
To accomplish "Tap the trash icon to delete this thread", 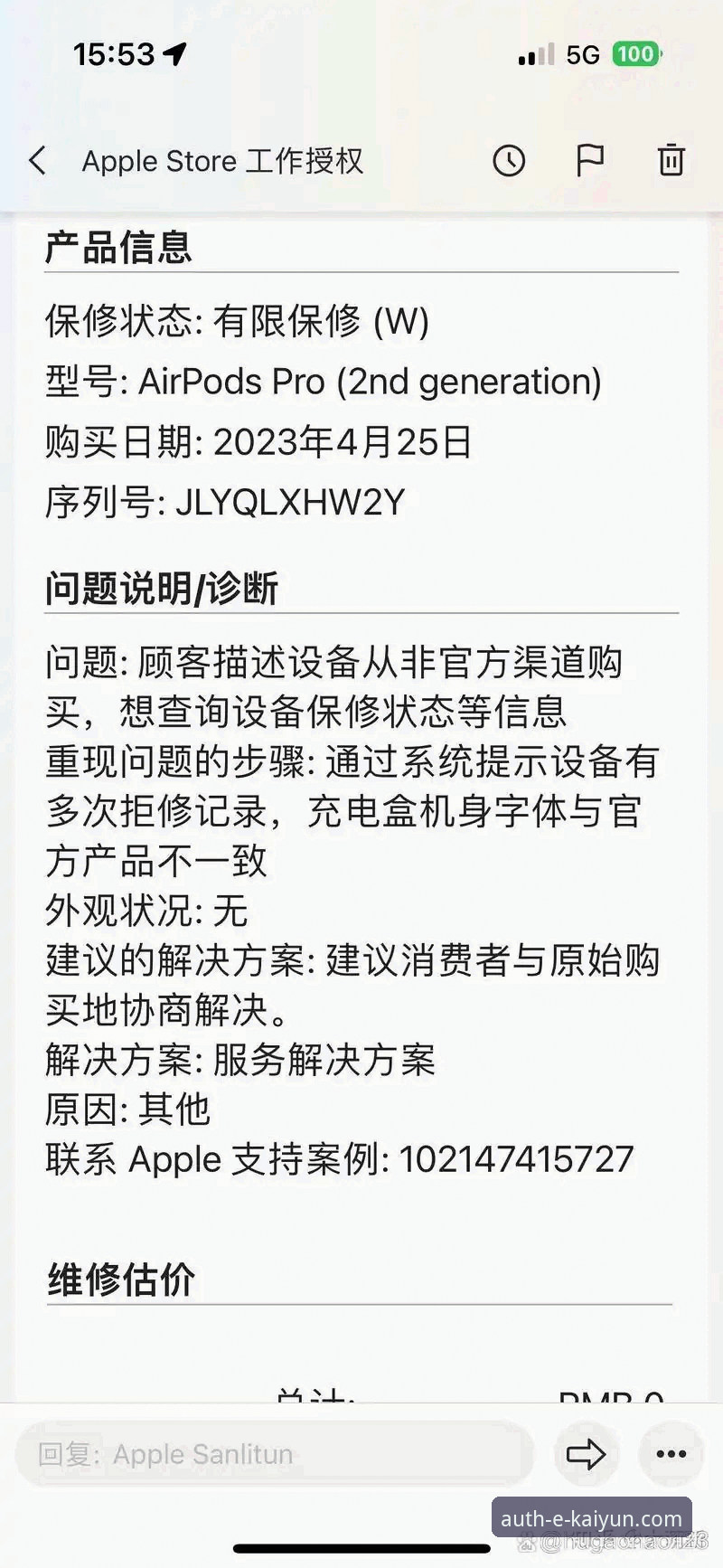I will pos(670,162).
